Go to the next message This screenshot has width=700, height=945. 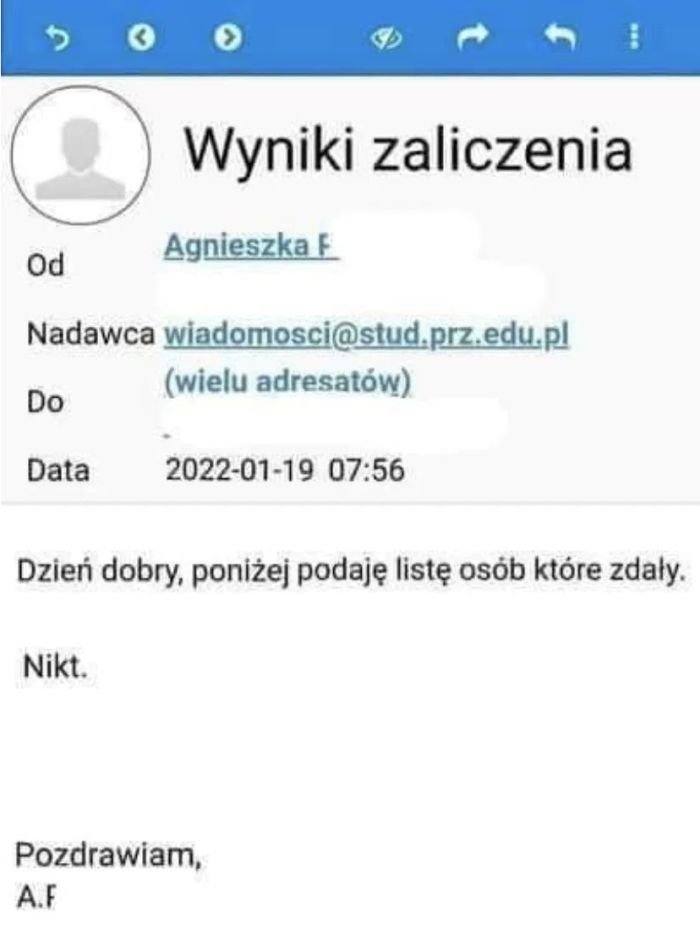click(x=229, y=38)
